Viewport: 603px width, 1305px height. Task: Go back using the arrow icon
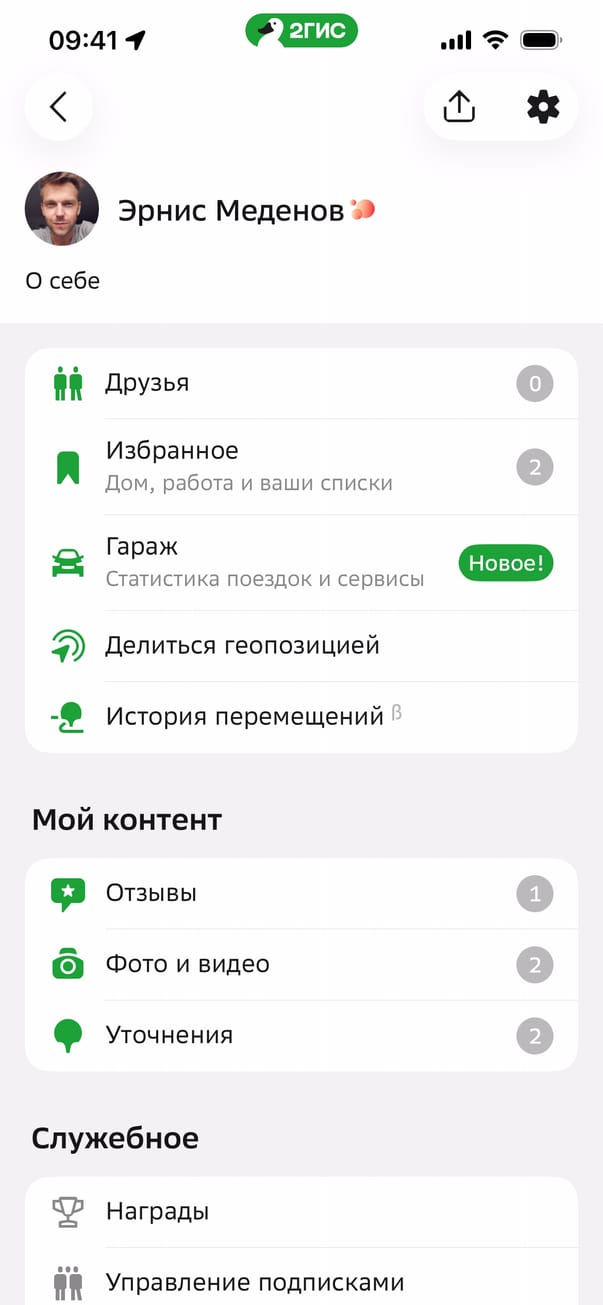point(58,107)
